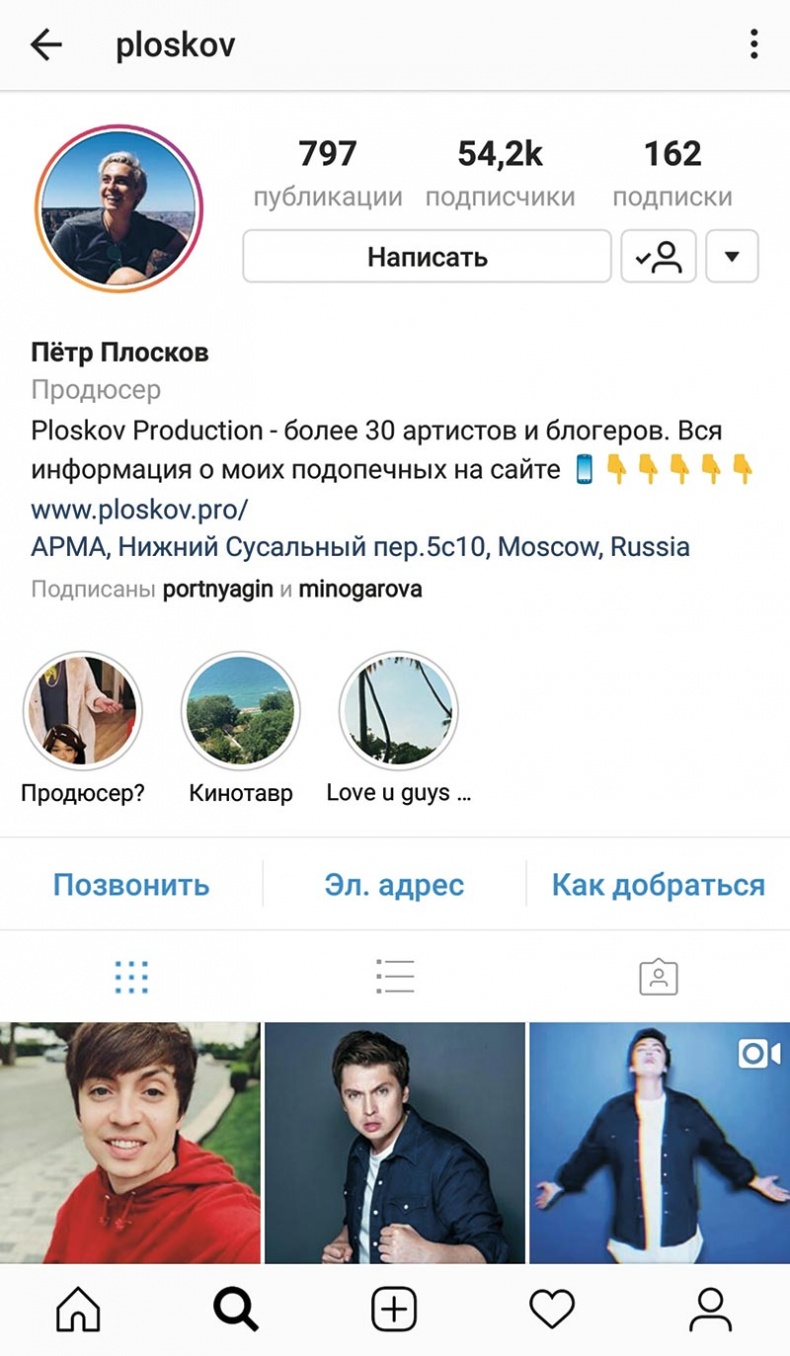
Task: Expand the suggested accounts dropdown arrow
Action: [732, 257]
